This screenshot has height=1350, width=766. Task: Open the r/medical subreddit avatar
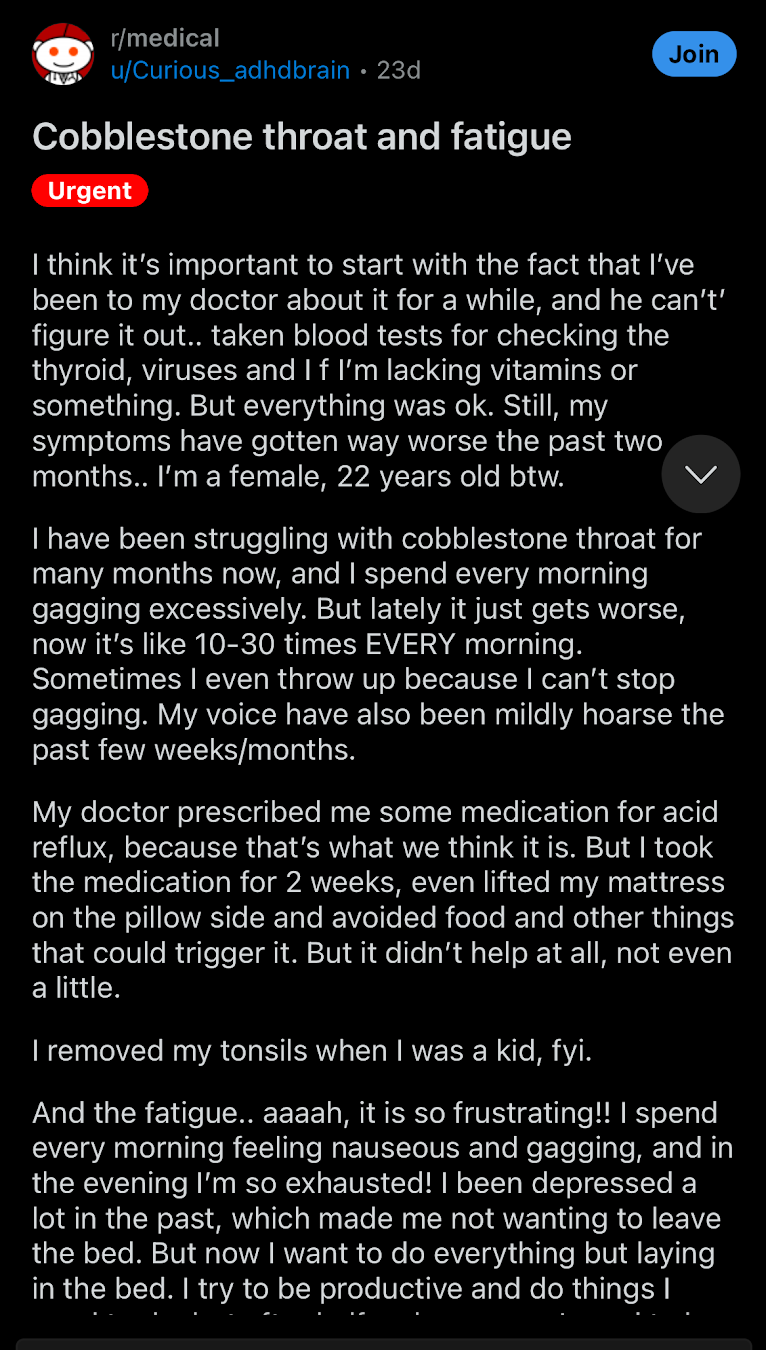[x=63, y=54]
